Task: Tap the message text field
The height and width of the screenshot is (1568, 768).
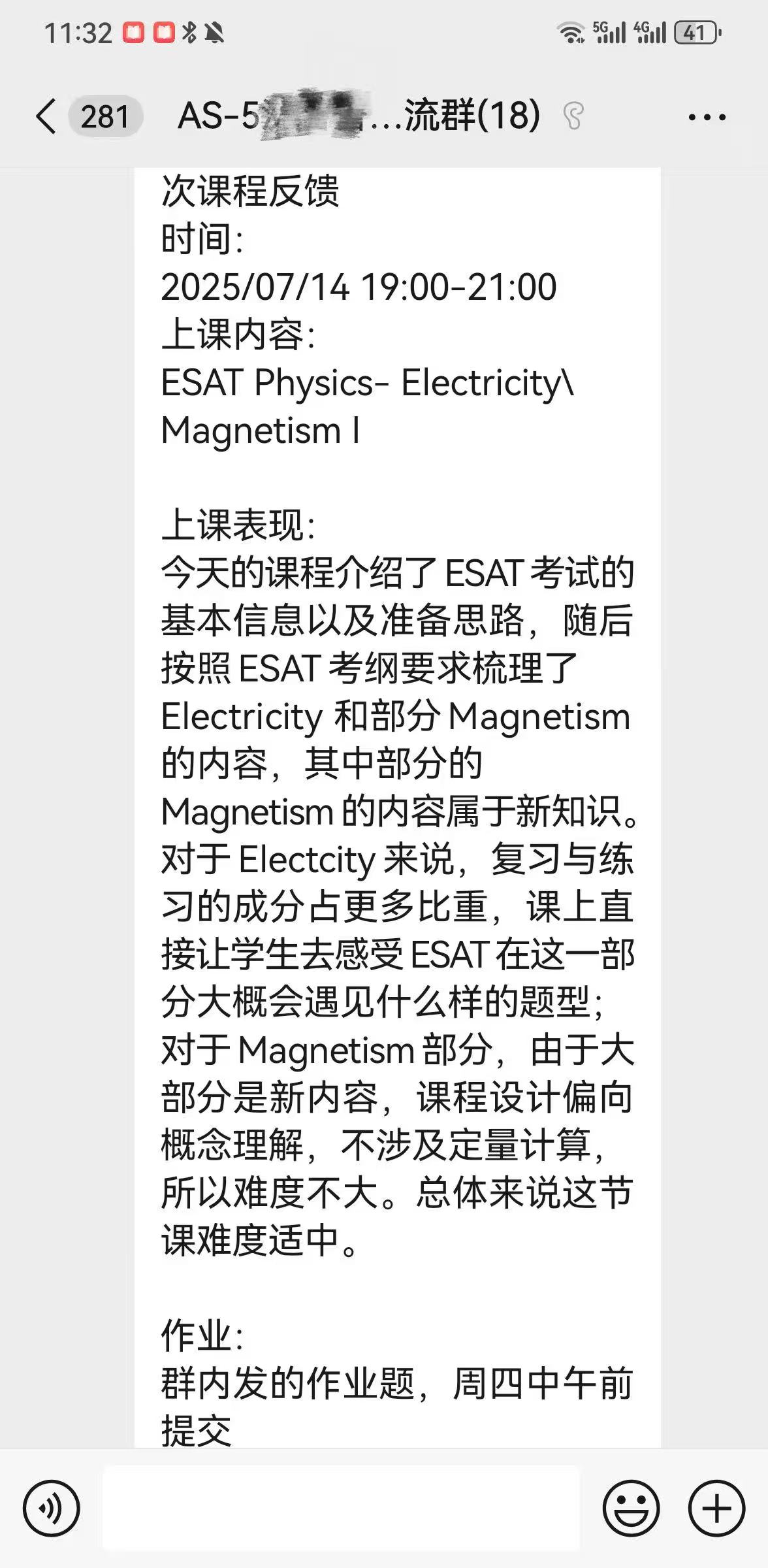Action: pyautogui.click(x=341, y=1509)
